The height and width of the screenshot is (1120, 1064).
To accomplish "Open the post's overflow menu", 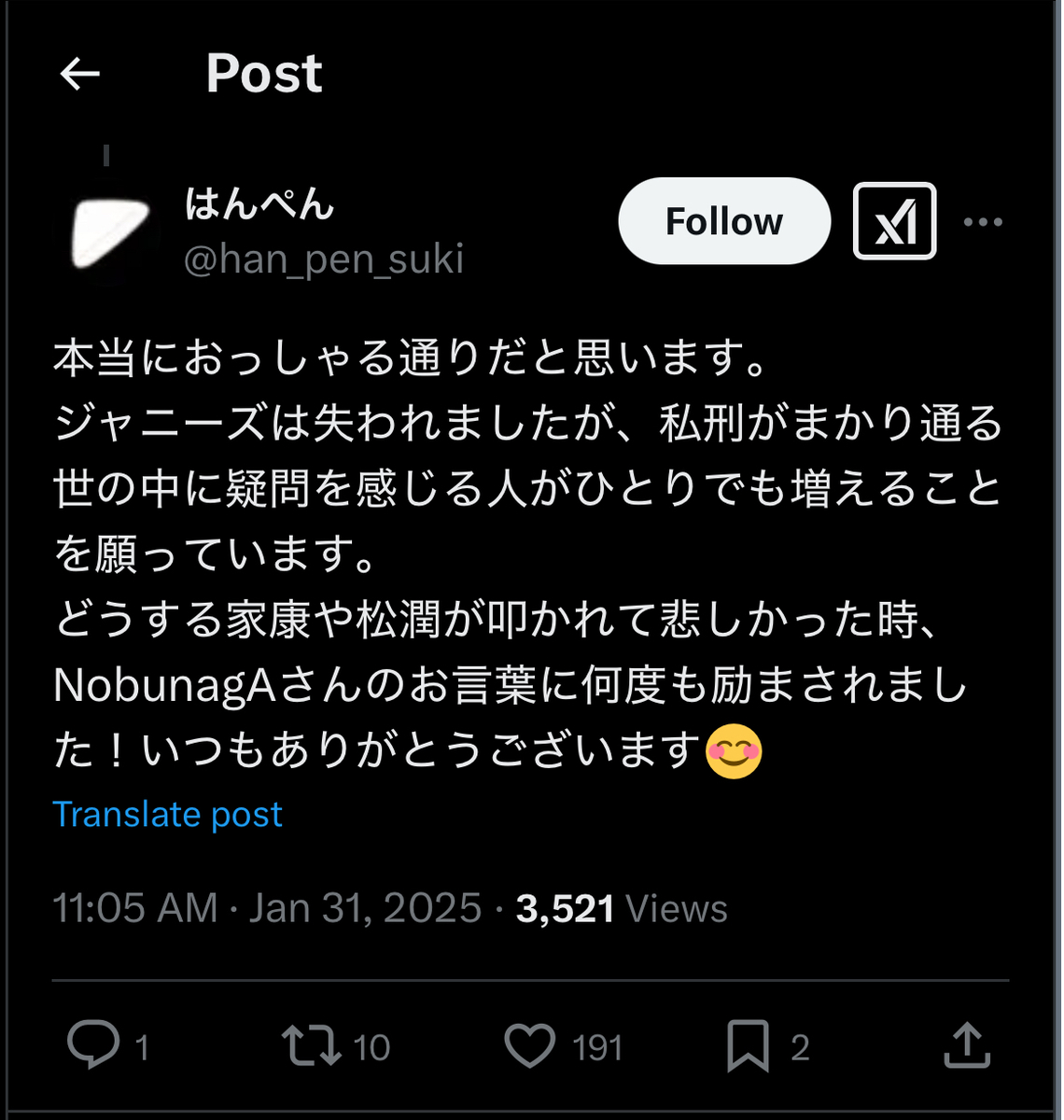I will point(982,222).
